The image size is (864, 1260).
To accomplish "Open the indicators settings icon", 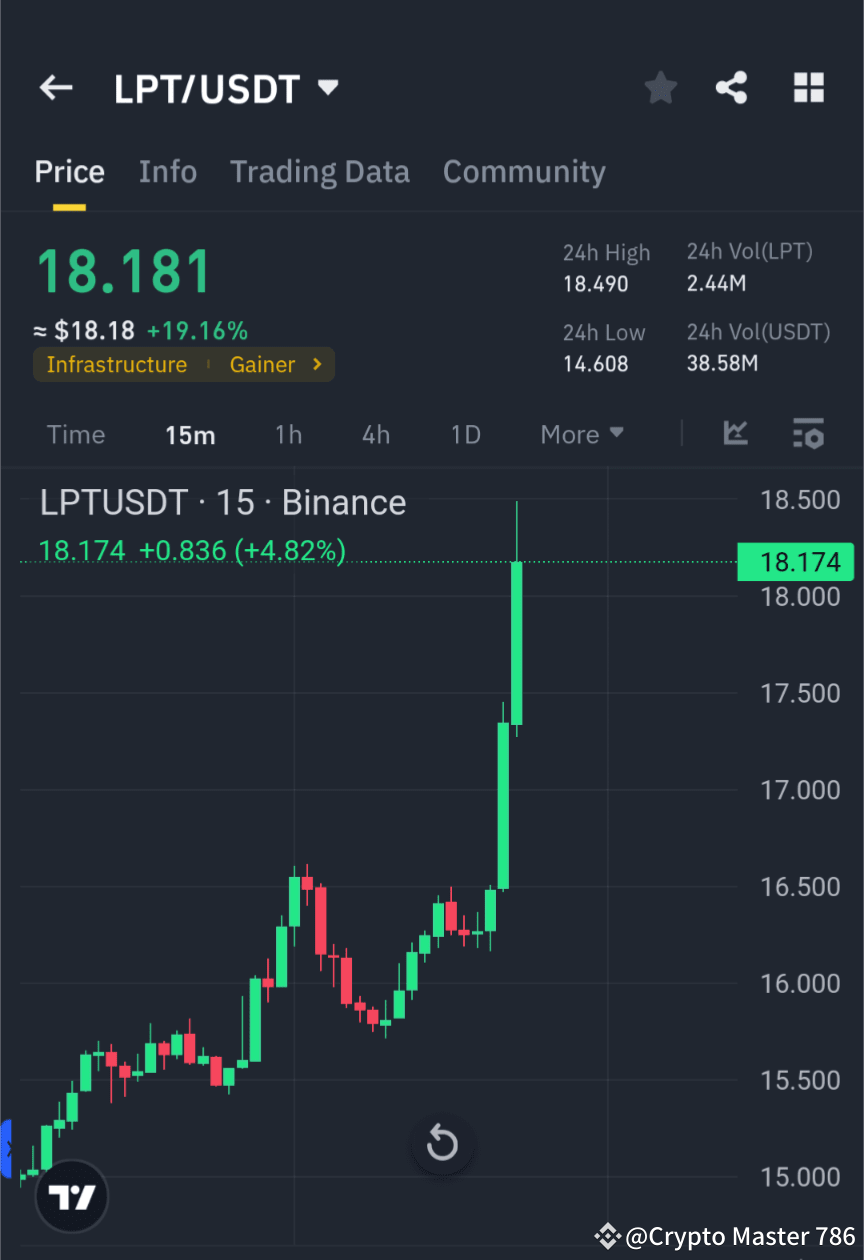I will pos(808,434).
